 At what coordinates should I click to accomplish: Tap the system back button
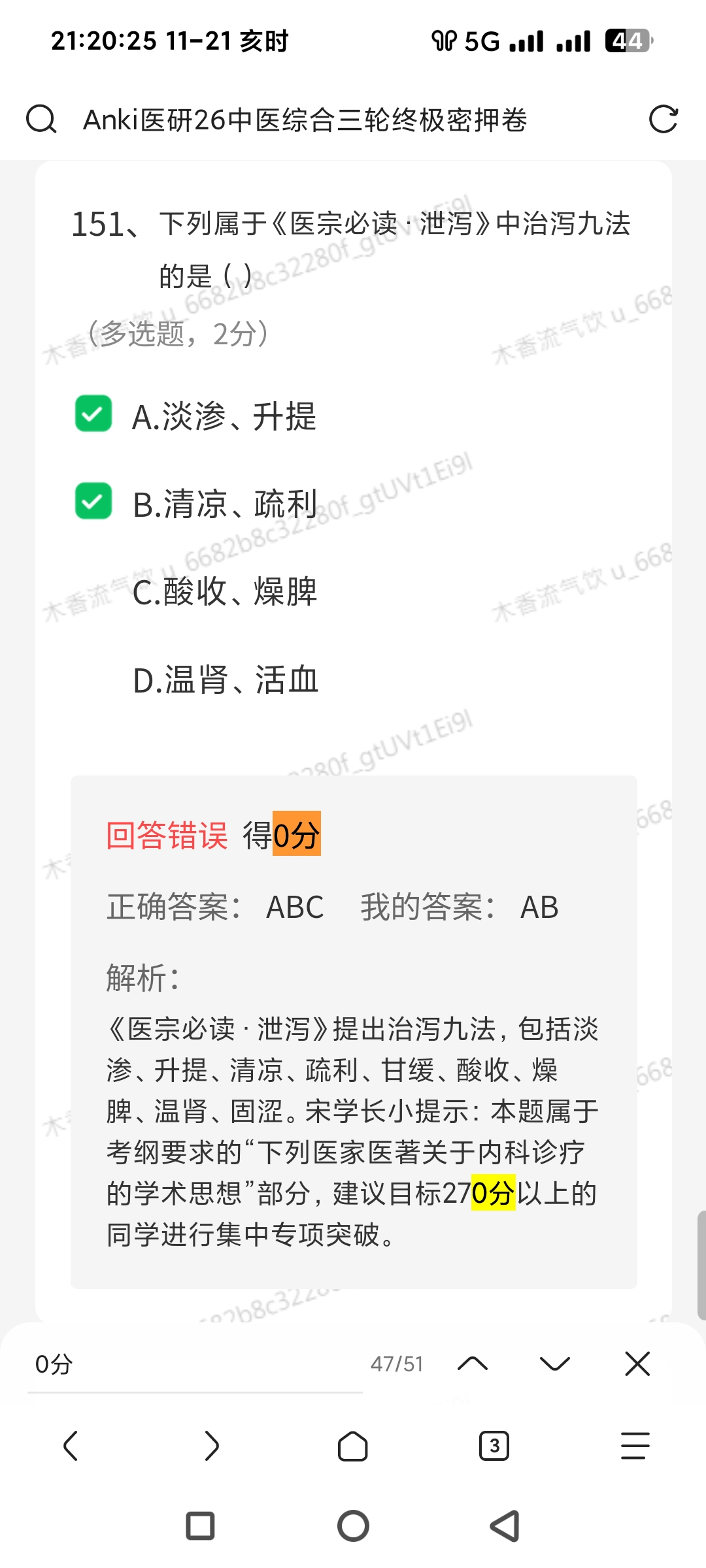coord(505,1526)
